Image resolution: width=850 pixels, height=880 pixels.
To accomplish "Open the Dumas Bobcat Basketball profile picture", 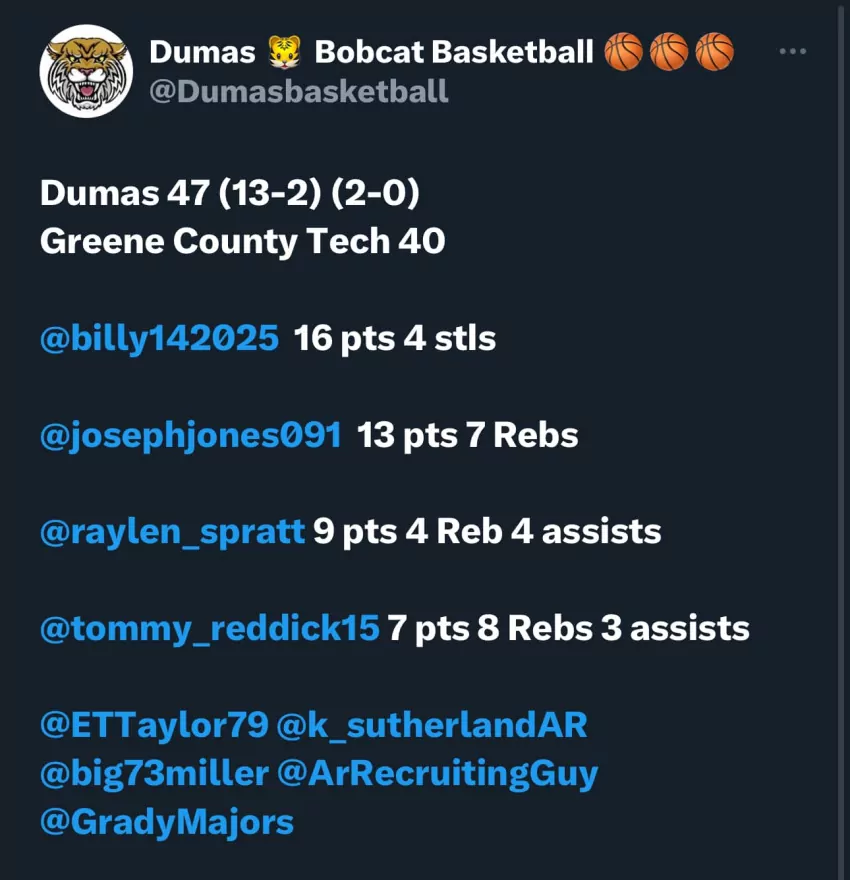I will coord(86,71).
